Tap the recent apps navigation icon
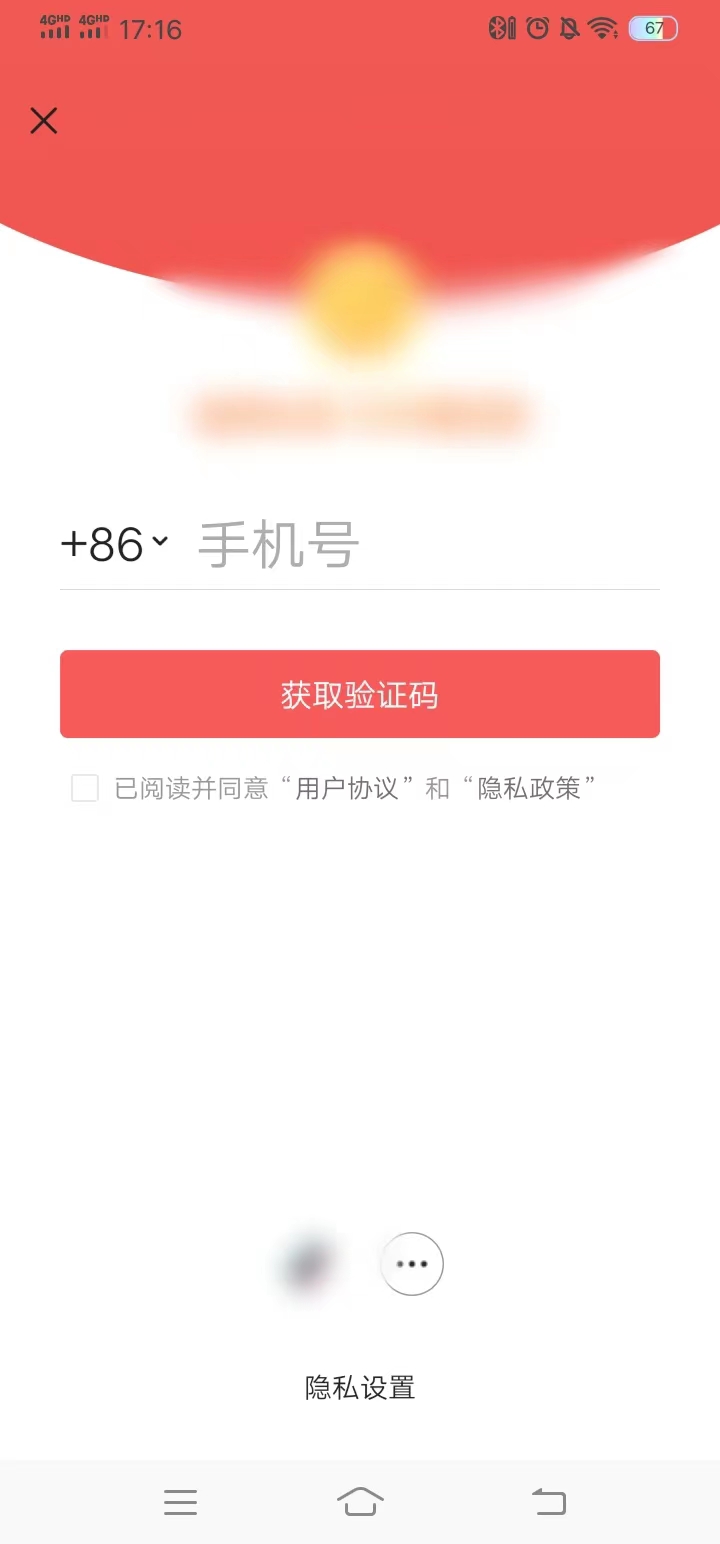 coord(180,1501)
